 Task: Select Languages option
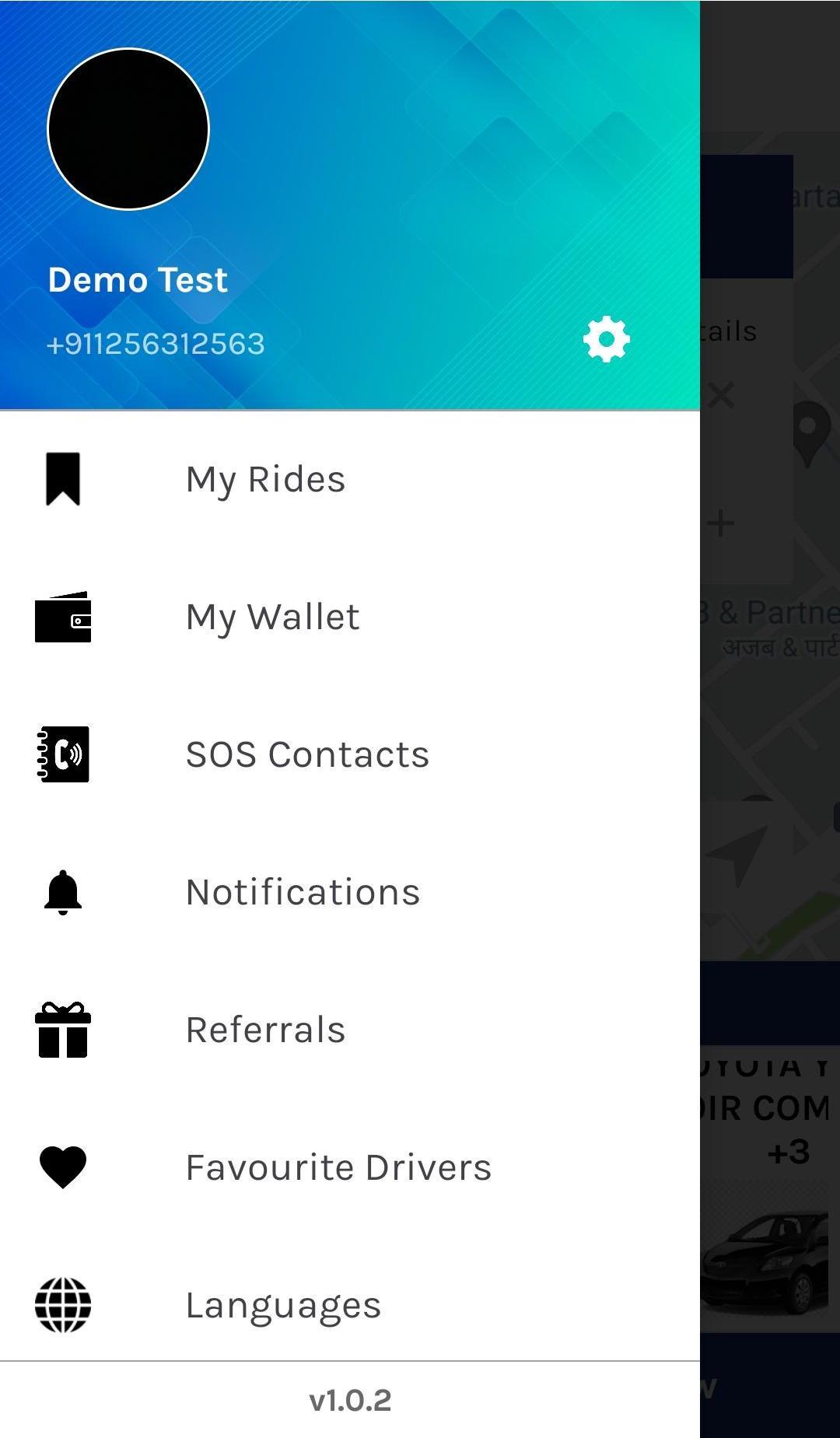pyautogui.click(x=350, y=1305)
